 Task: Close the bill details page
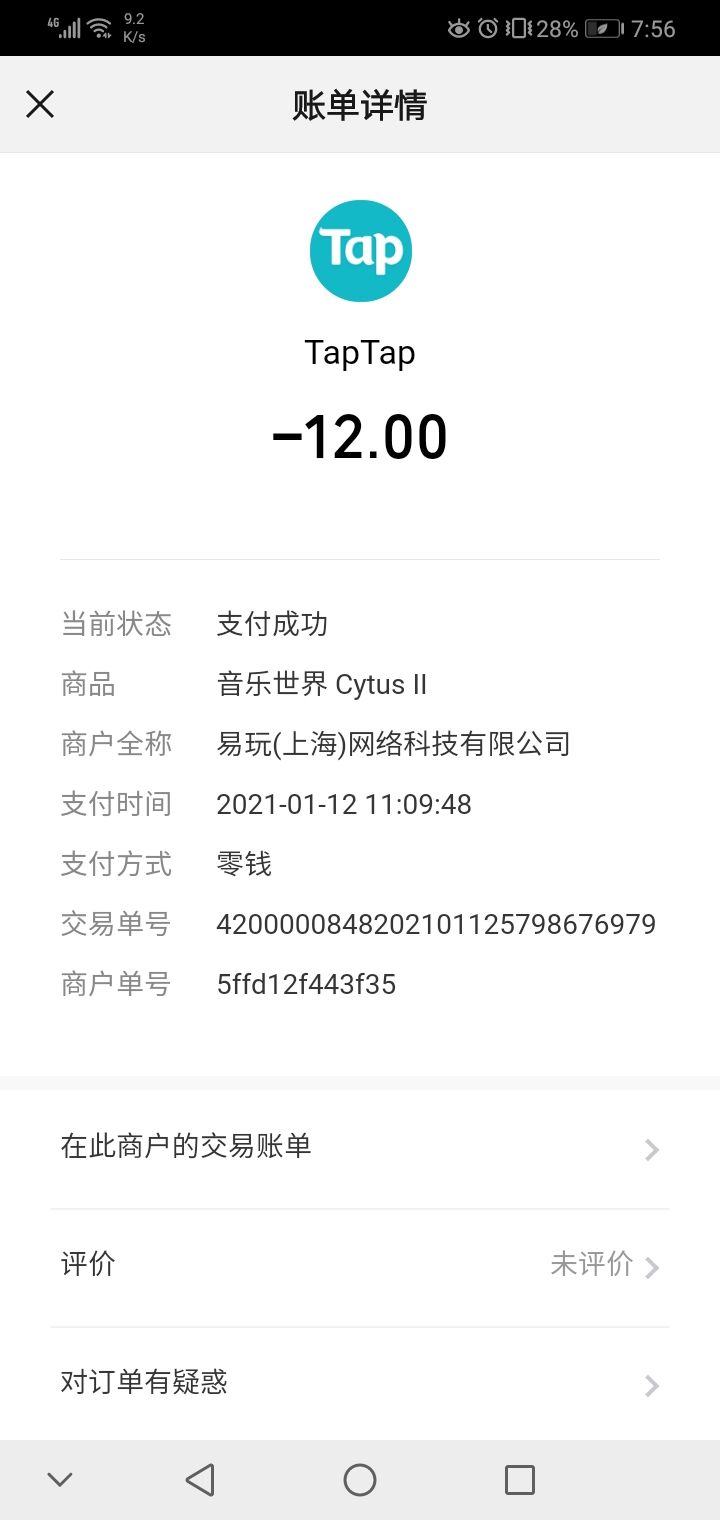point(40,104)
